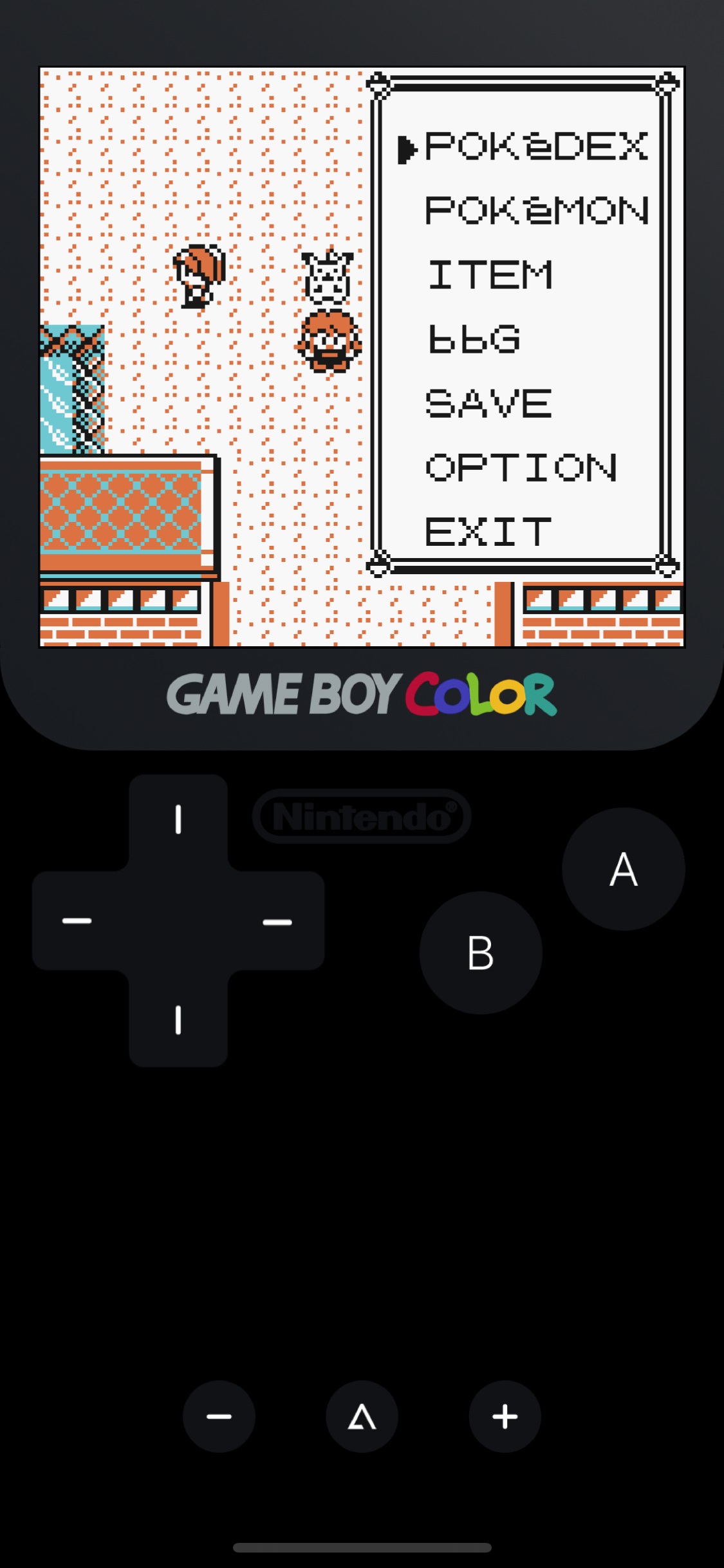The height and width of the screenshot is (1568, 724).
Task: Open the emulator menu triangle button
Action: tap(362, 1416)
